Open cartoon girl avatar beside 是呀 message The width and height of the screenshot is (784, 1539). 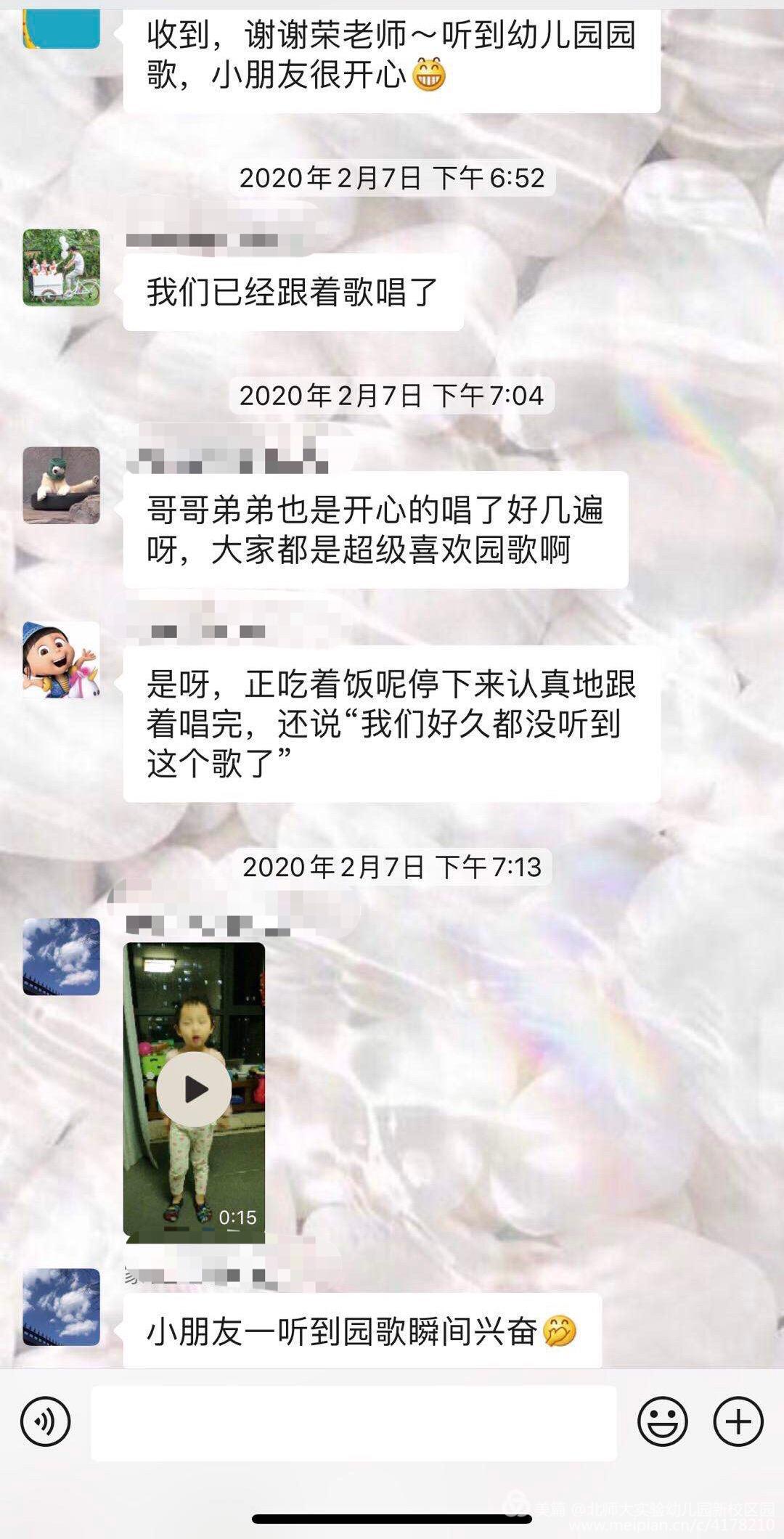coord(61,660)
